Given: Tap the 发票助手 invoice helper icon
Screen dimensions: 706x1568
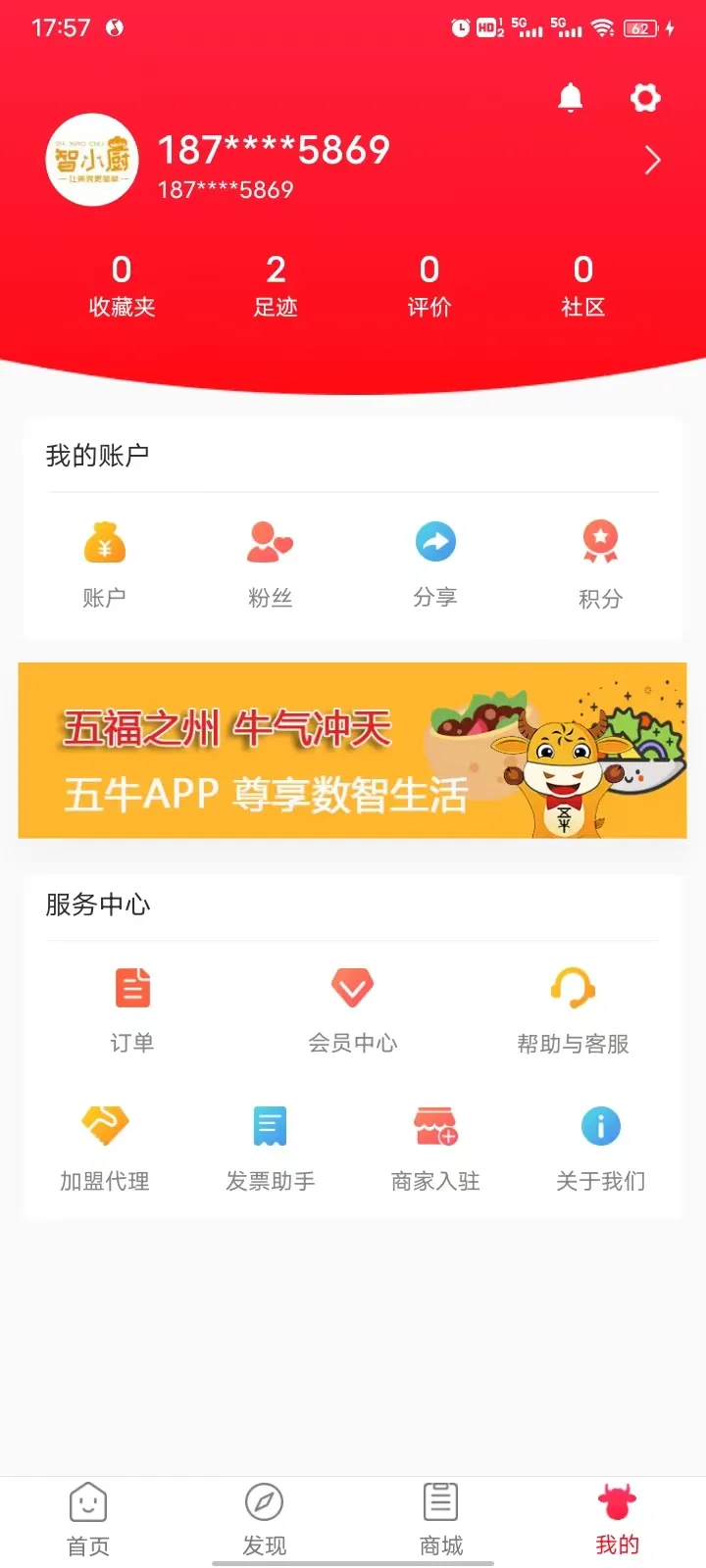Looking at the screenshot, I should (x=270, y=1147).
